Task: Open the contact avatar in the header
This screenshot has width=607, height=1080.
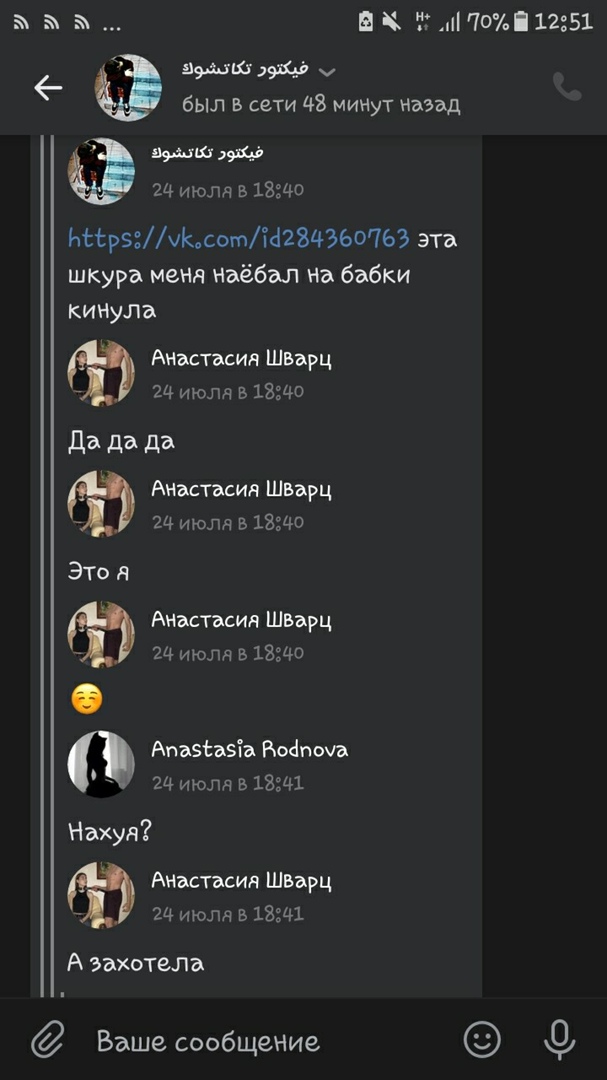Action: click(x=128, y=88)
